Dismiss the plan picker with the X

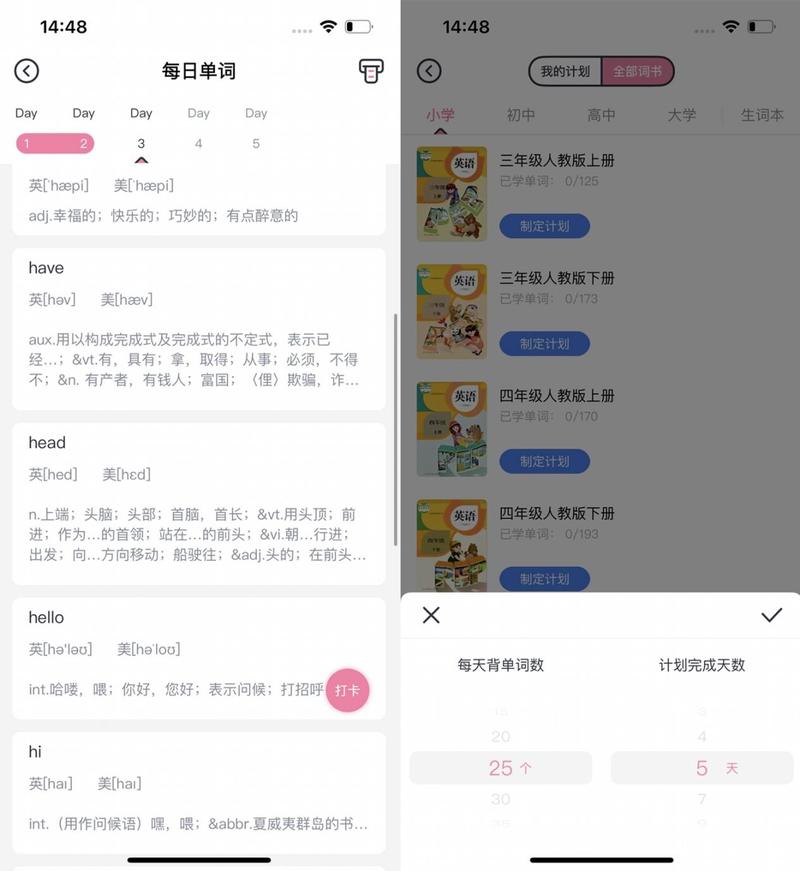click(x=431, y=615)
